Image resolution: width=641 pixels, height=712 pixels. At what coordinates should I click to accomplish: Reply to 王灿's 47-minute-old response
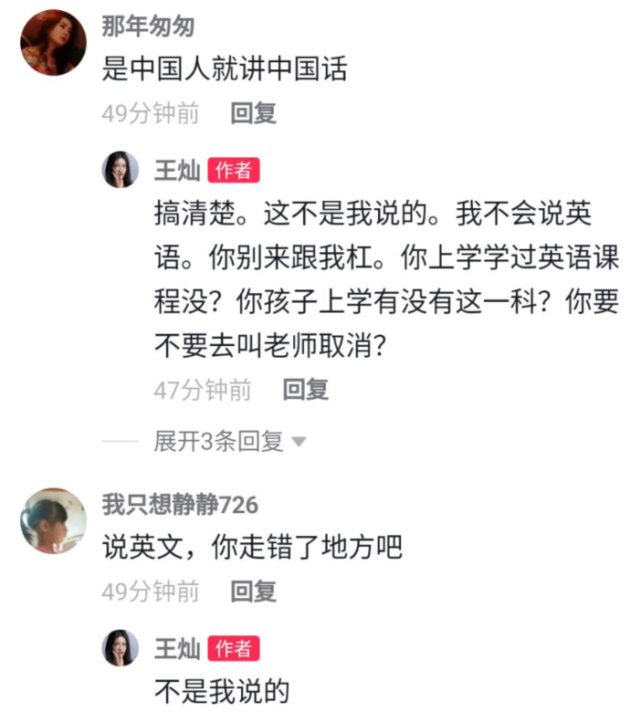tap(305, 389)
